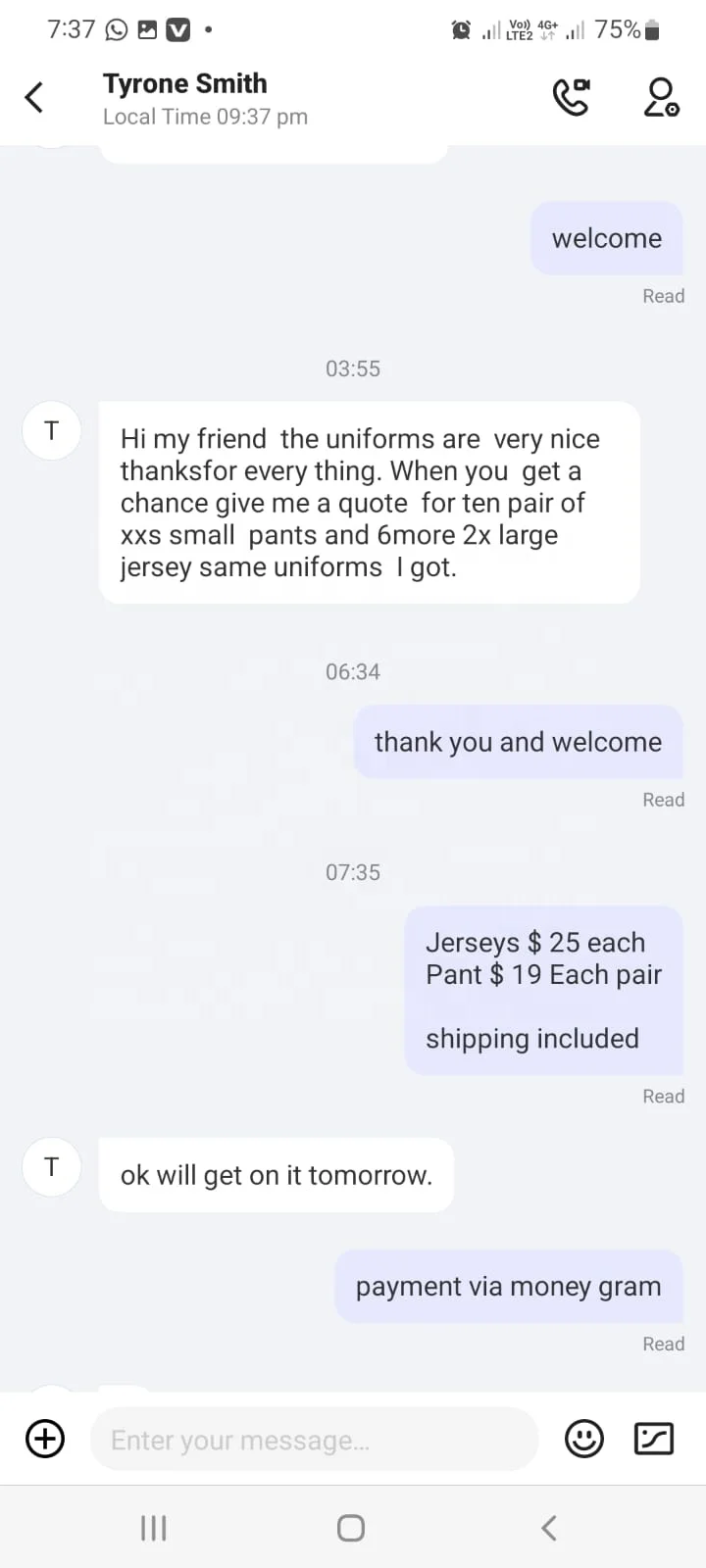Image resolution: width=706 pixels, height=1568 pixels.
Task: Select the welcome message bubble
Action: tap(606, 238)
